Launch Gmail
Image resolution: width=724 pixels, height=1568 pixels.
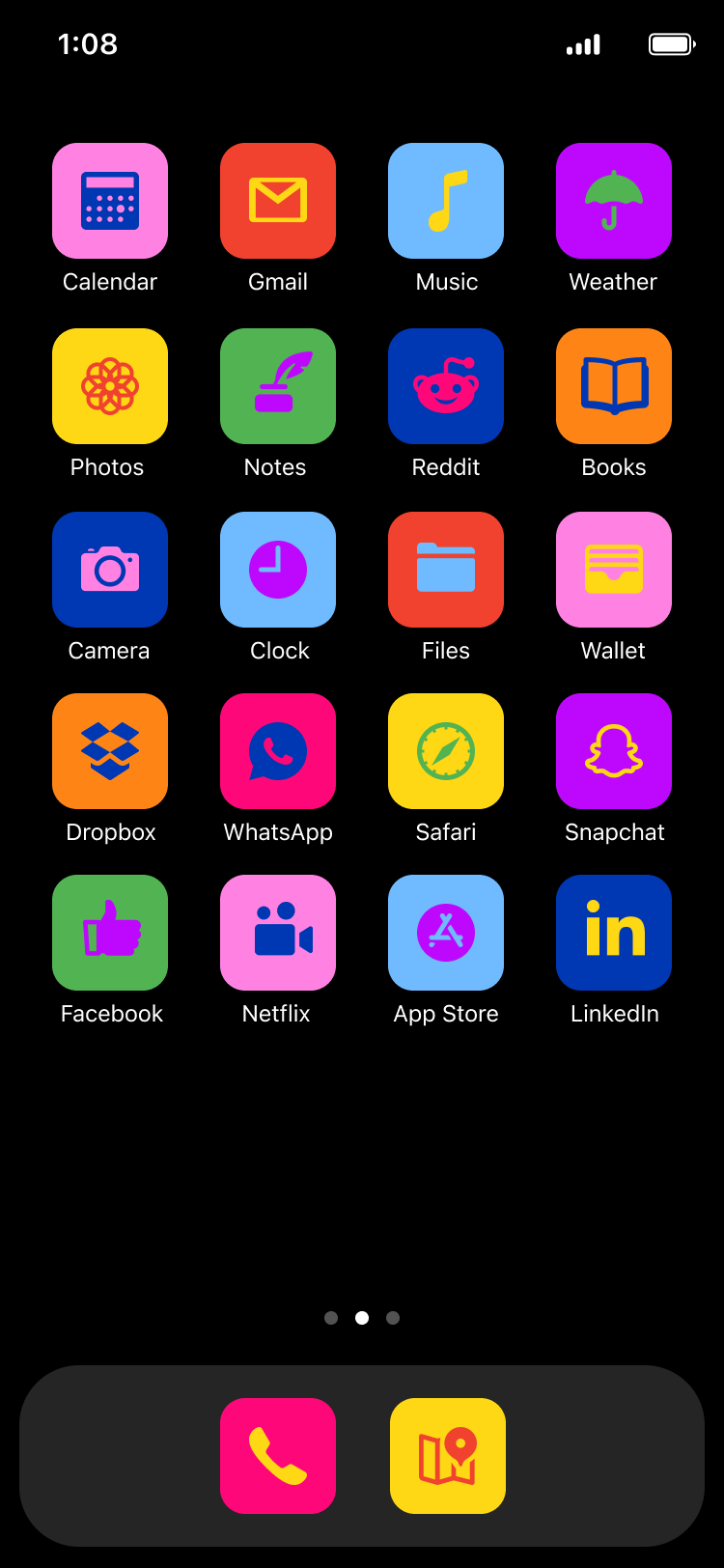(278, 201)
